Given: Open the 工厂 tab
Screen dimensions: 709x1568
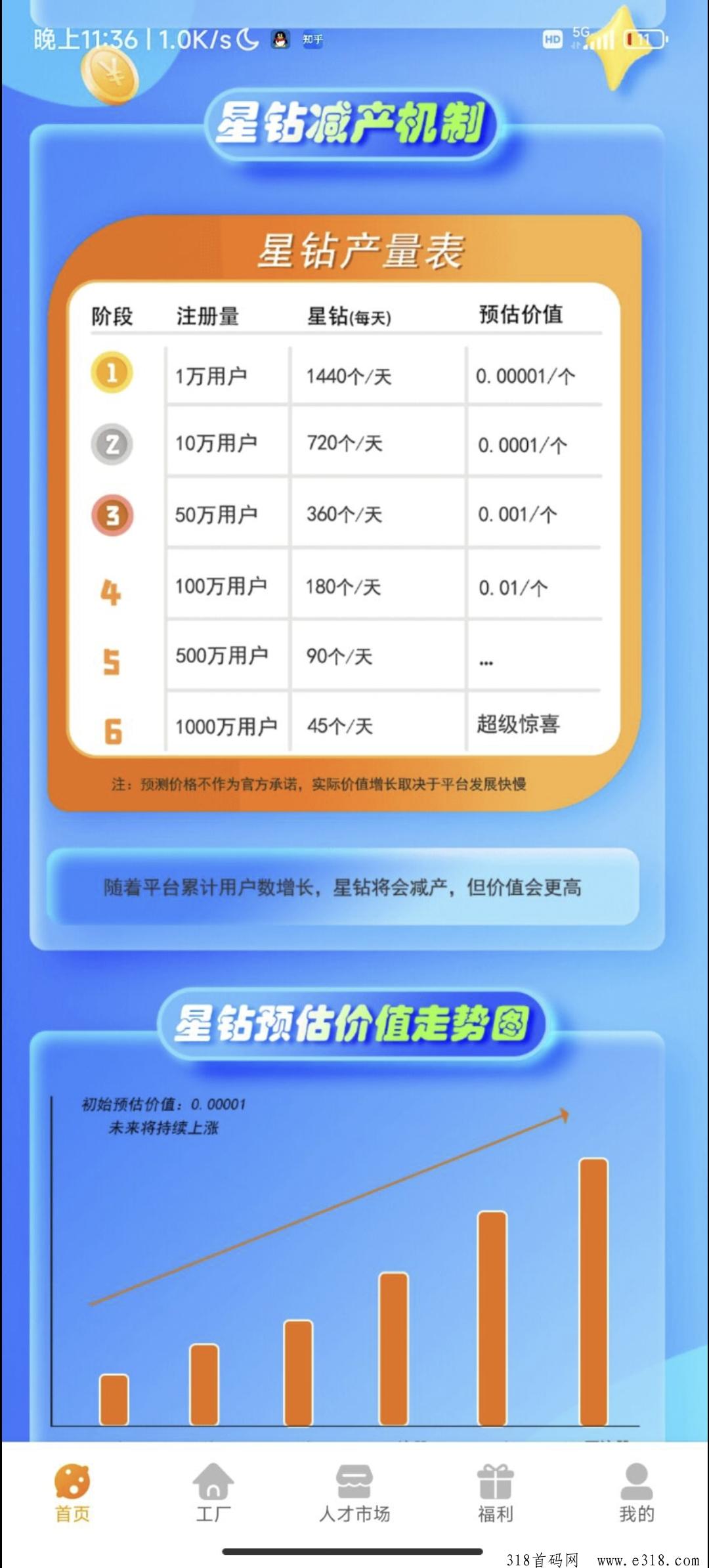Looking at the screenshot, I should pos(213,1493).
